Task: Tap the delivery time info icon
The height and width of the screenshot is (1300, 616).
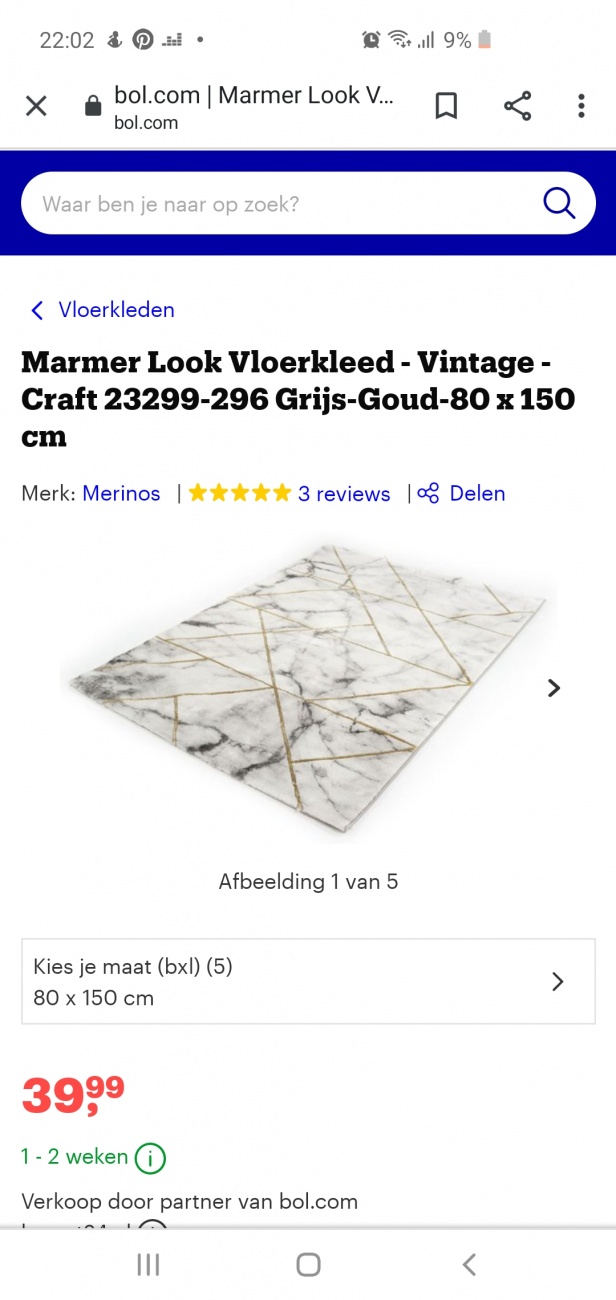Action: [x=150, y=1159]
